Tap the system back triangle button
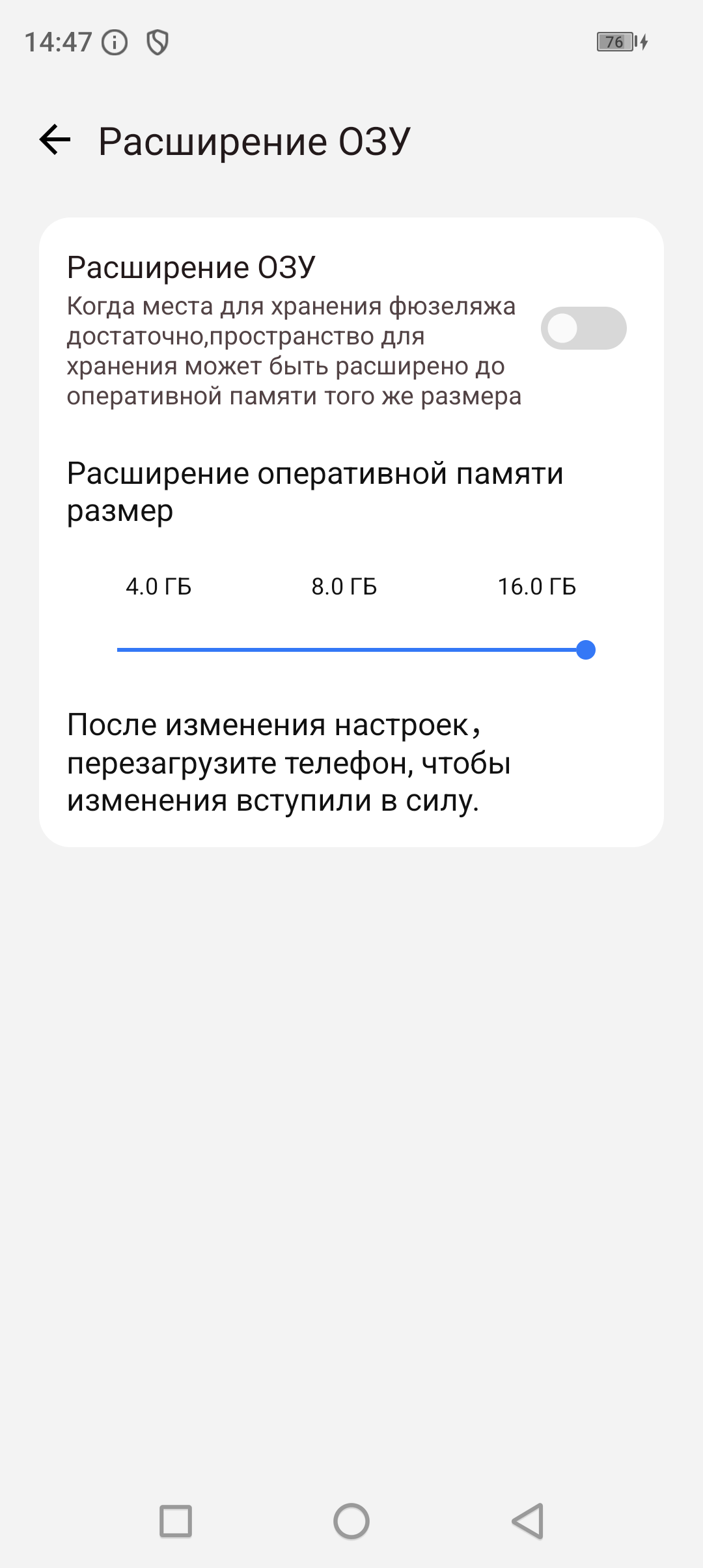703x1568 pixels. coord(527,1521)
